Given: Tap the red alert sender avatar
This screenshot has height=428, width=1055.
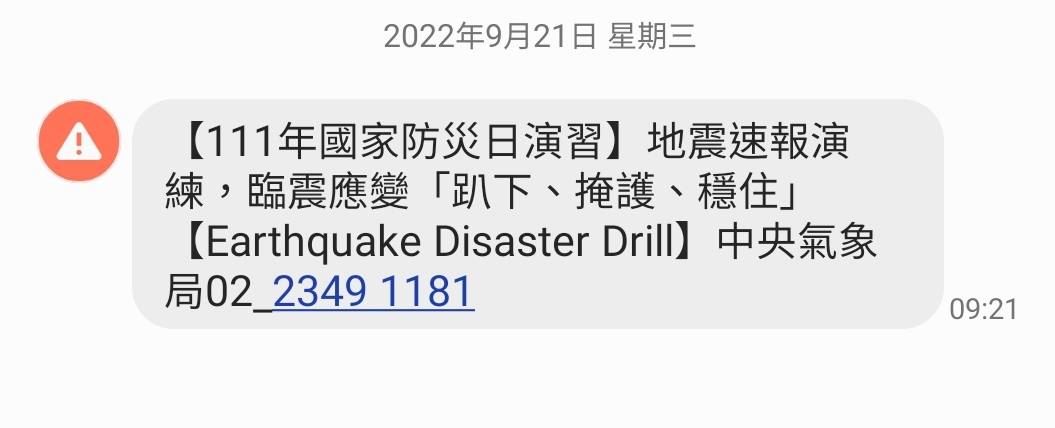Looking at the screenshot, I should [78, 141].
